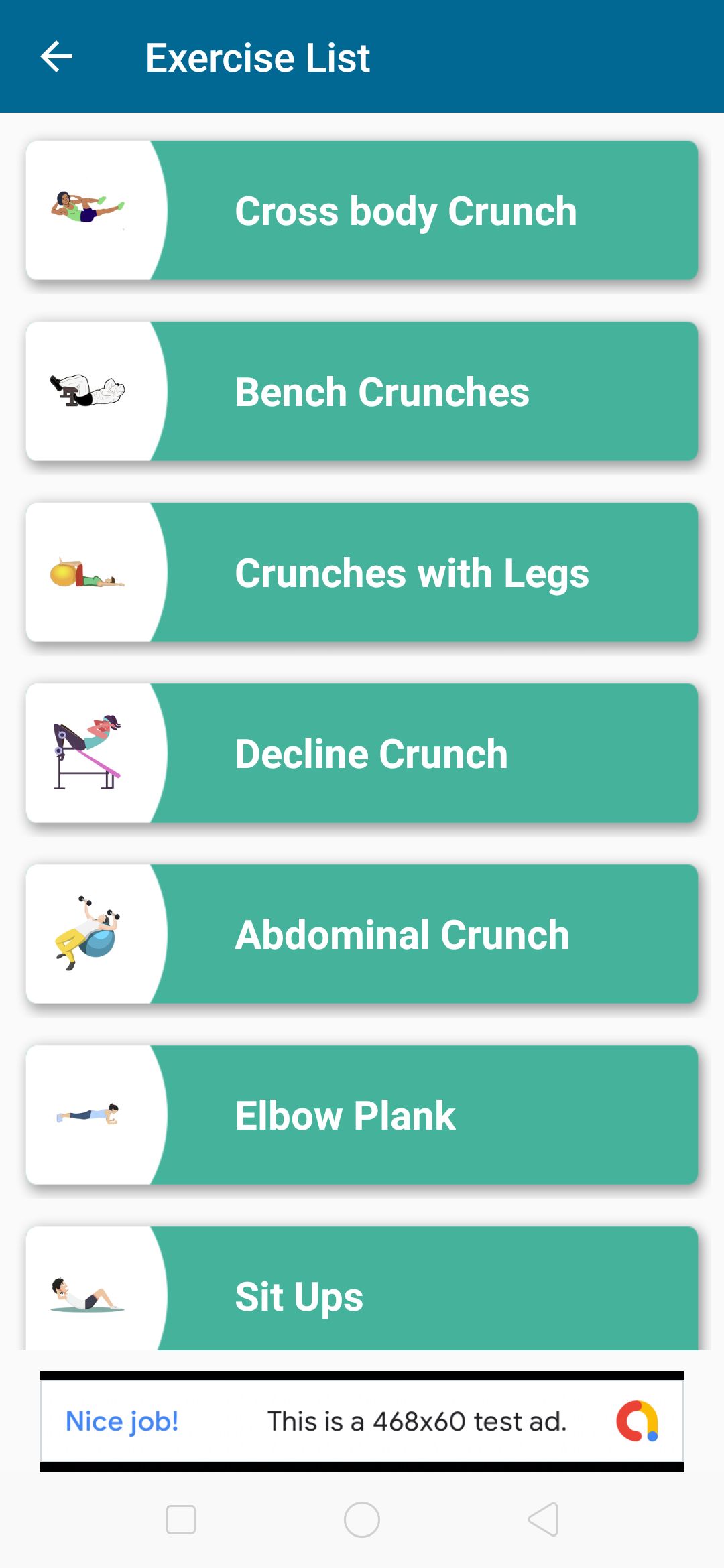The image size is (724, 1568).
Task: Go back from Exercise List
Action: [57, 57]
